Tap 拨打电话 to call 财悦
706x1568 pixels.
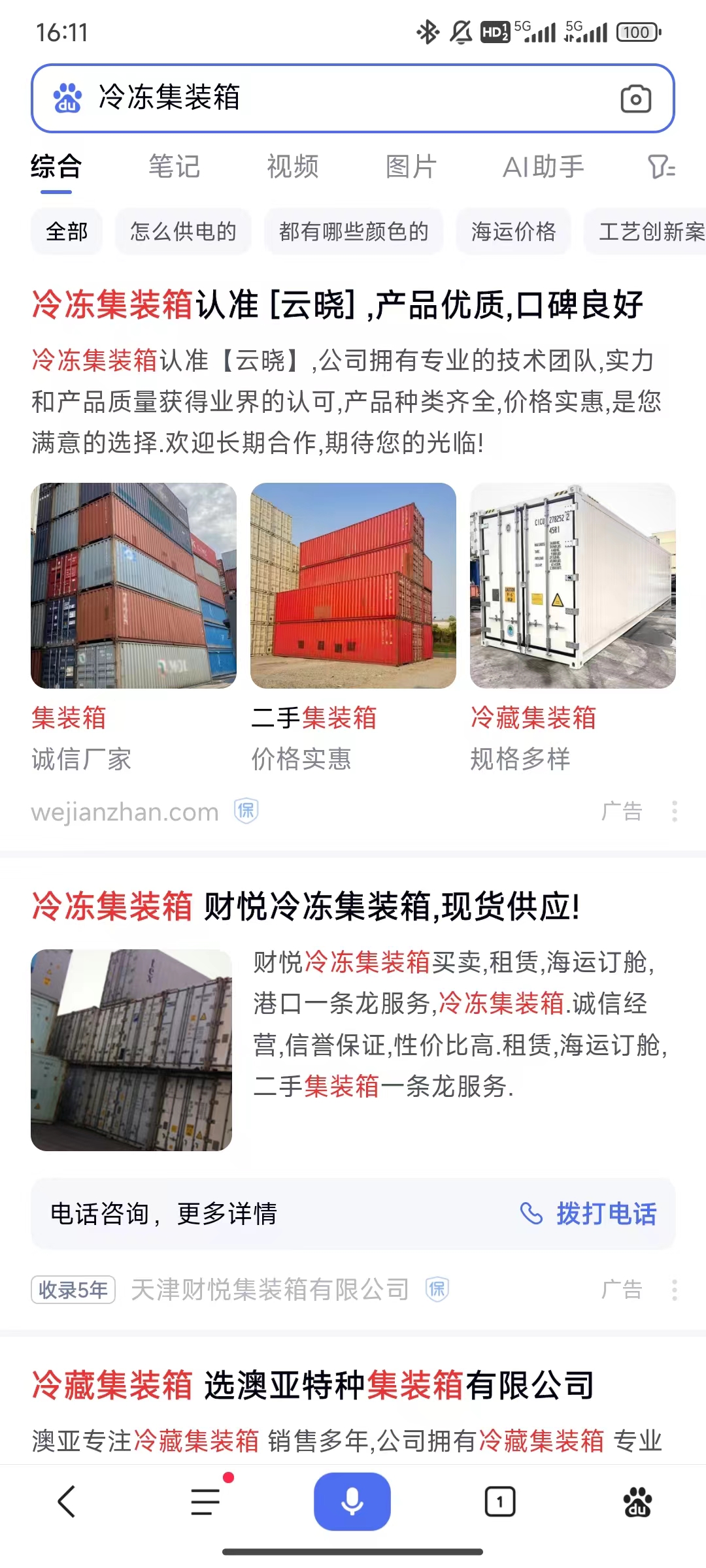coord(588,1214)
